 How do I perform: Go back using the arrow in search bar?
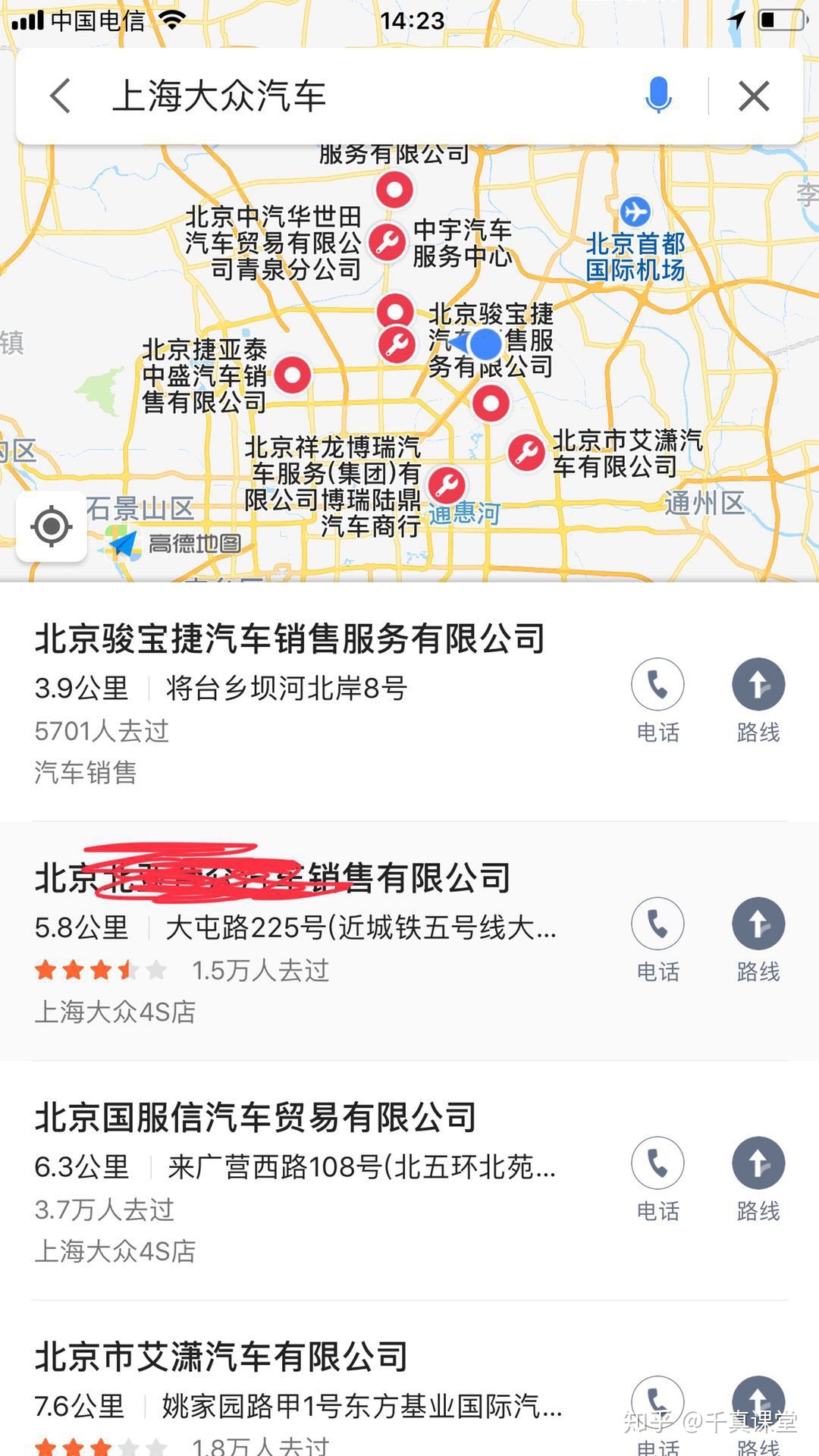coord(61,96)
